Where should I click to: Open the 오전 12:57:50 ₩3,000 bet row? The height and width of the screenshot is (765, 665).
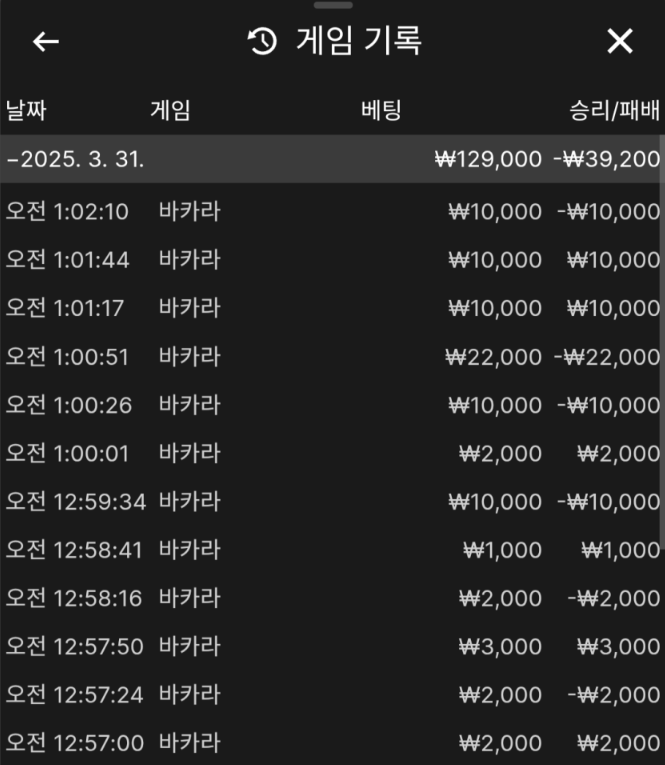(332, 646)
